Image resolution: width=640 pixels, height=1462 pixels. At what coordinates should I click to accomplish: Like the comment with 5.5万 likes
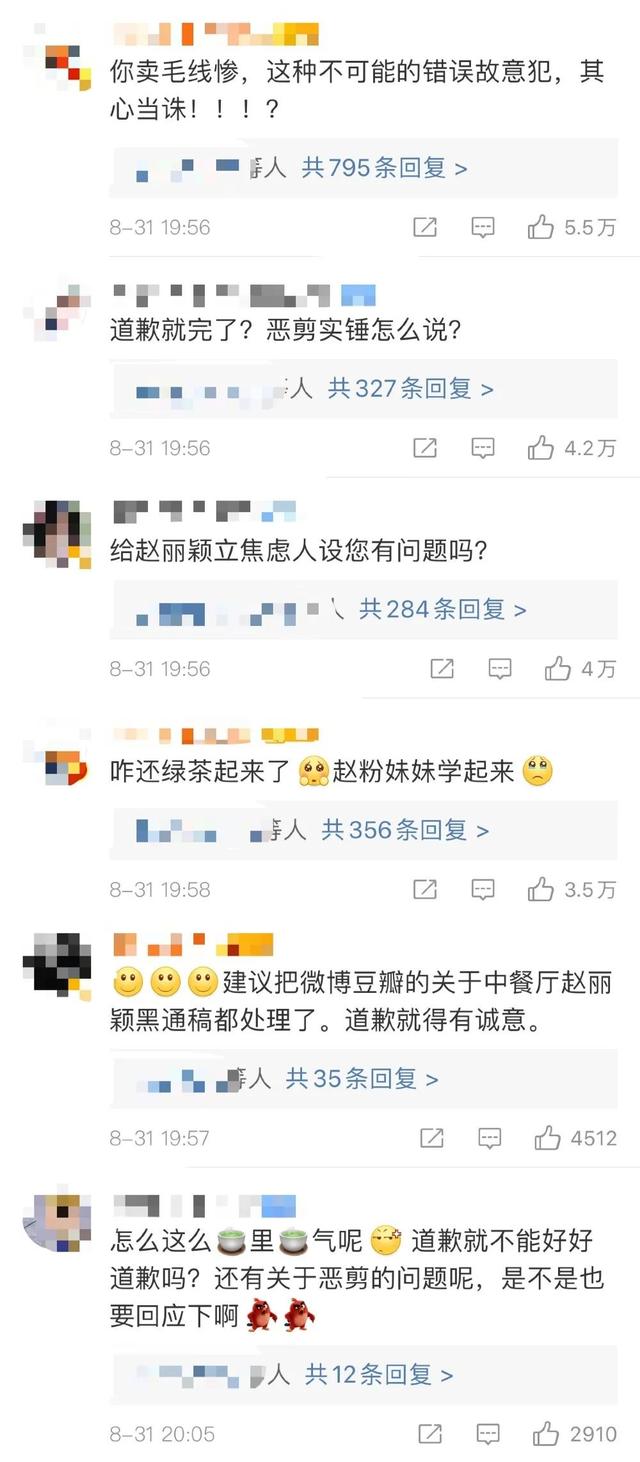pyautogui.click(x=541, y=228)
